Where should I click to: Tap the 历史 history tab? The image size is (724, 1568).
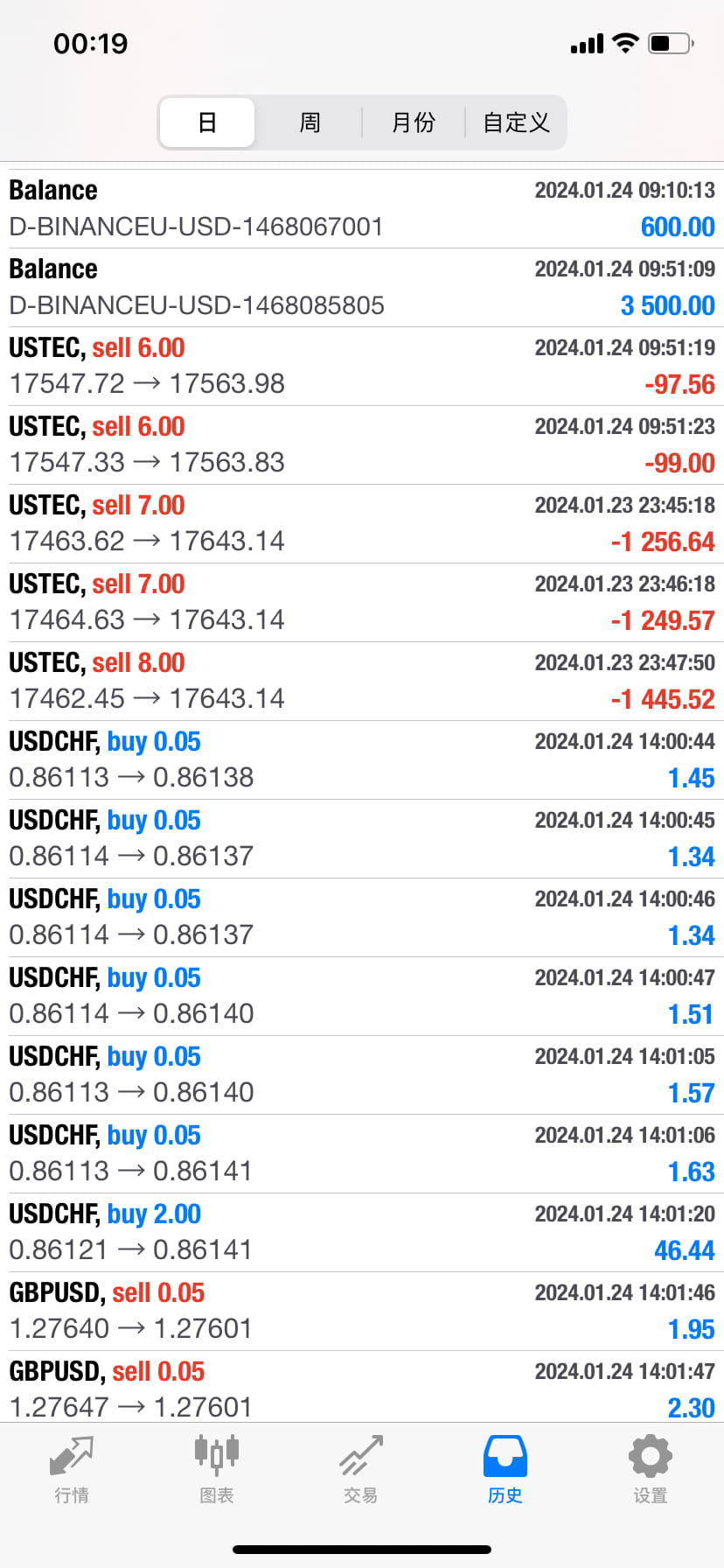(x=505, y=1470)
